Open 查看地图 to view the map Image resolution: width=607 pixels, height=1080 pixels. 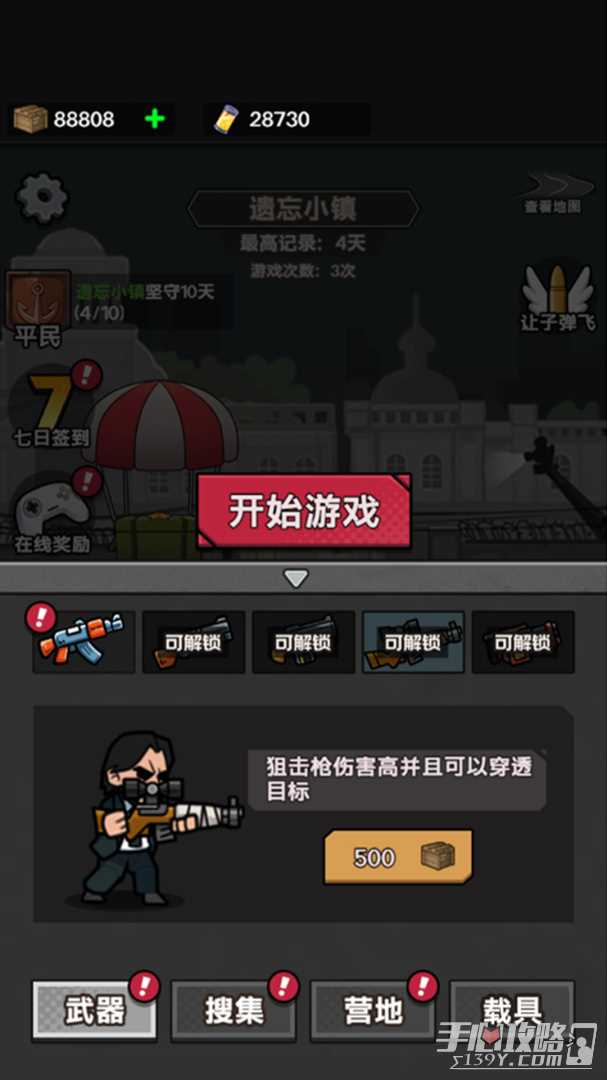pyautogui.click(x=552, y=194)
